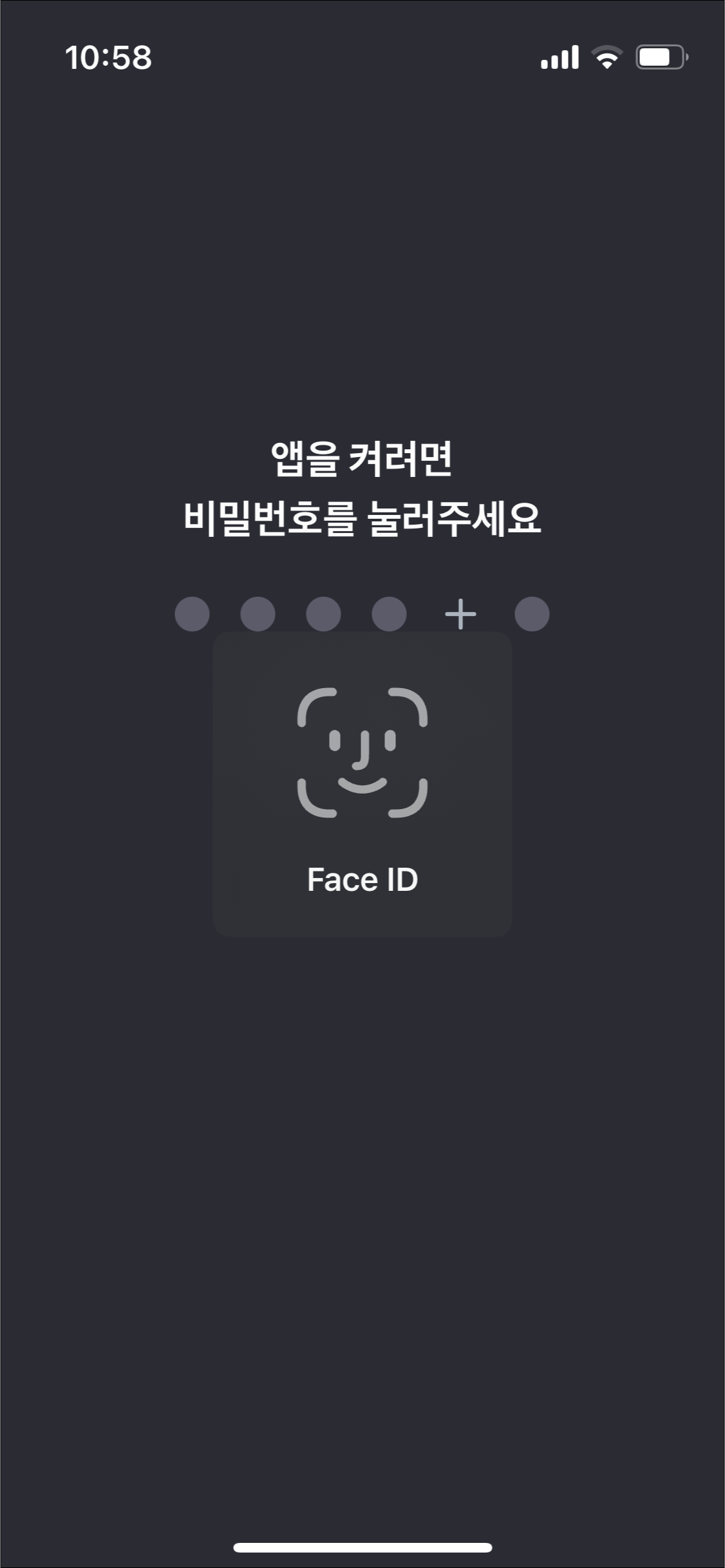Screen dimensions: 725x1568
Task: Tap the status bar area
Action: pos(362,59)
